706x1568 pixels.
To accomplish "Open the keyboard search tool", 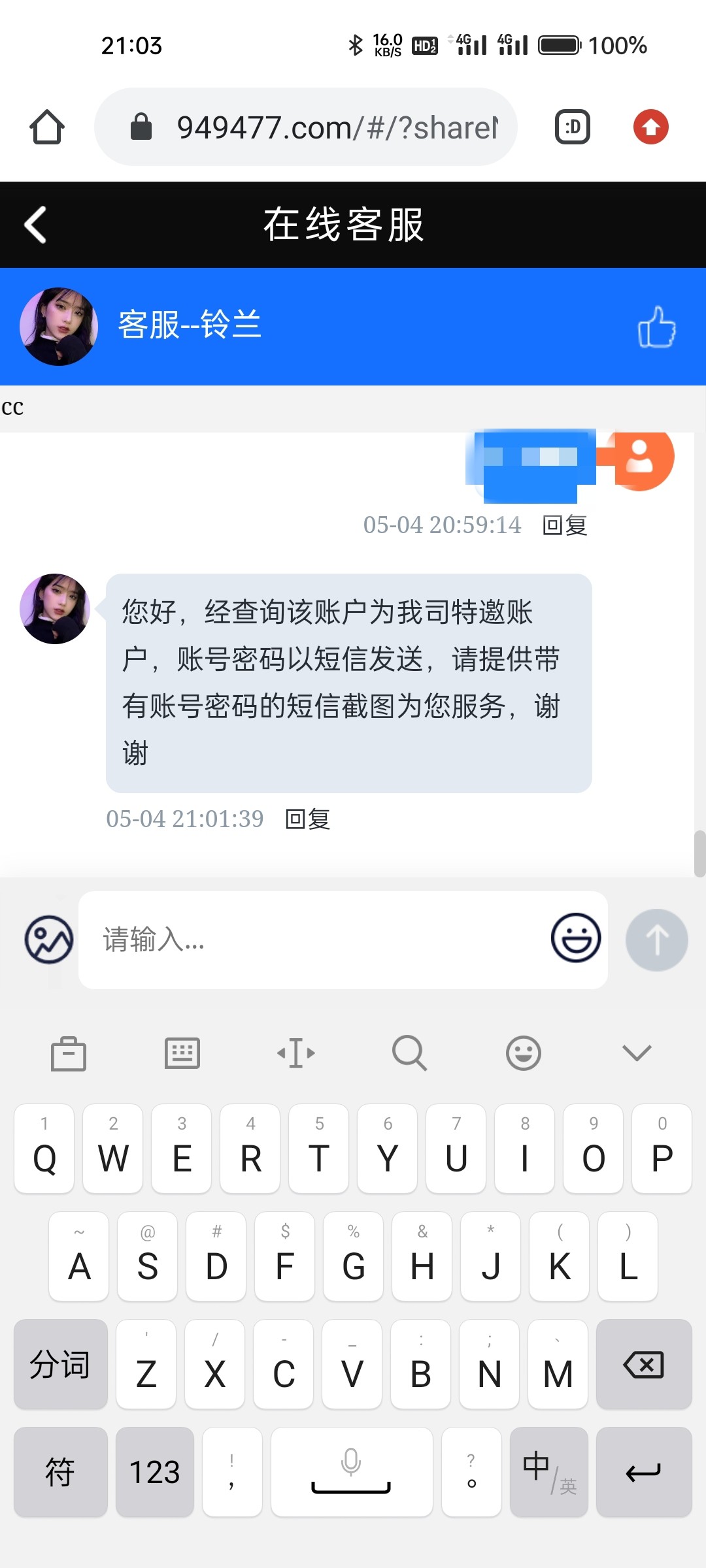I will coord(410,1053).
